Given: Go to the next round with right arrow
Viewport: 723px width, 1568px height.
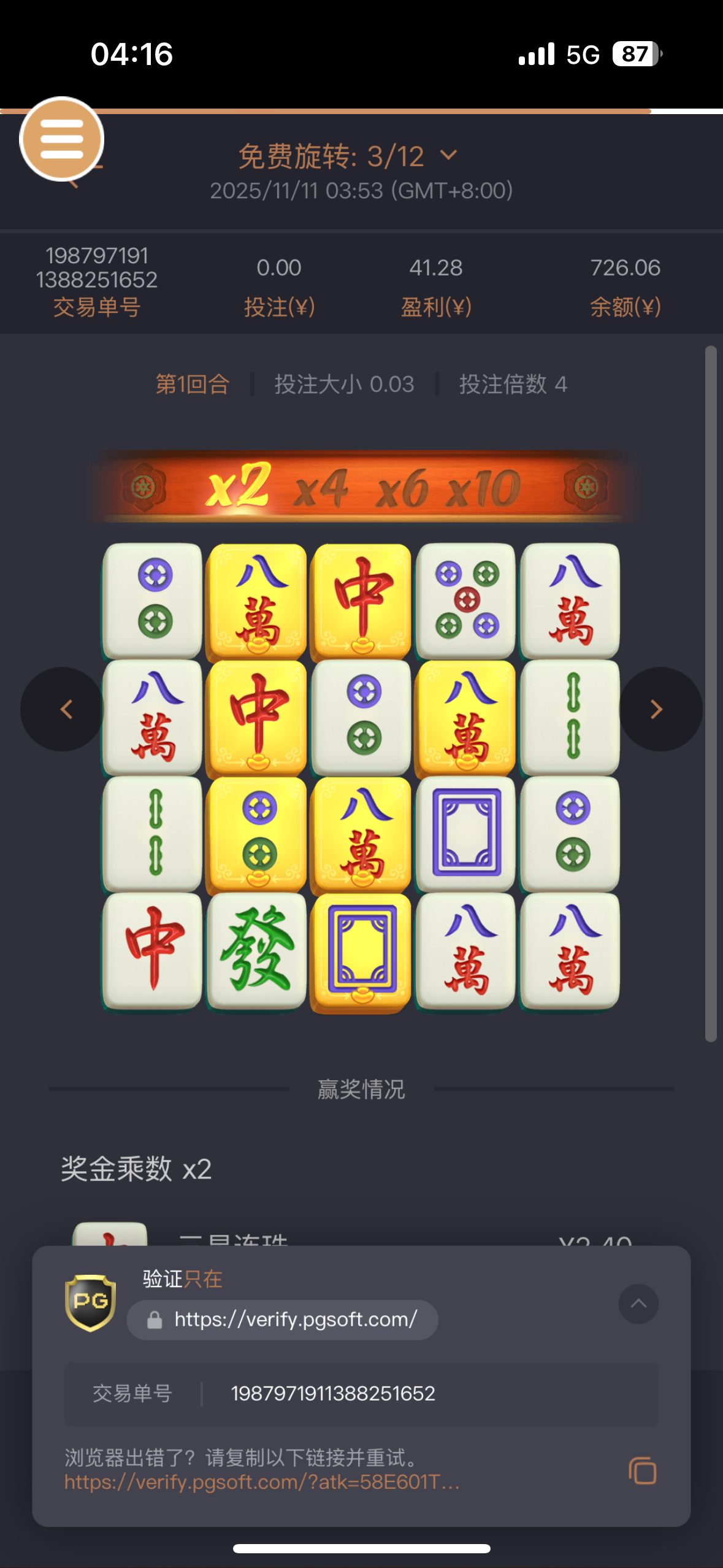Looking at the screenshot, I should coord(659,709).
